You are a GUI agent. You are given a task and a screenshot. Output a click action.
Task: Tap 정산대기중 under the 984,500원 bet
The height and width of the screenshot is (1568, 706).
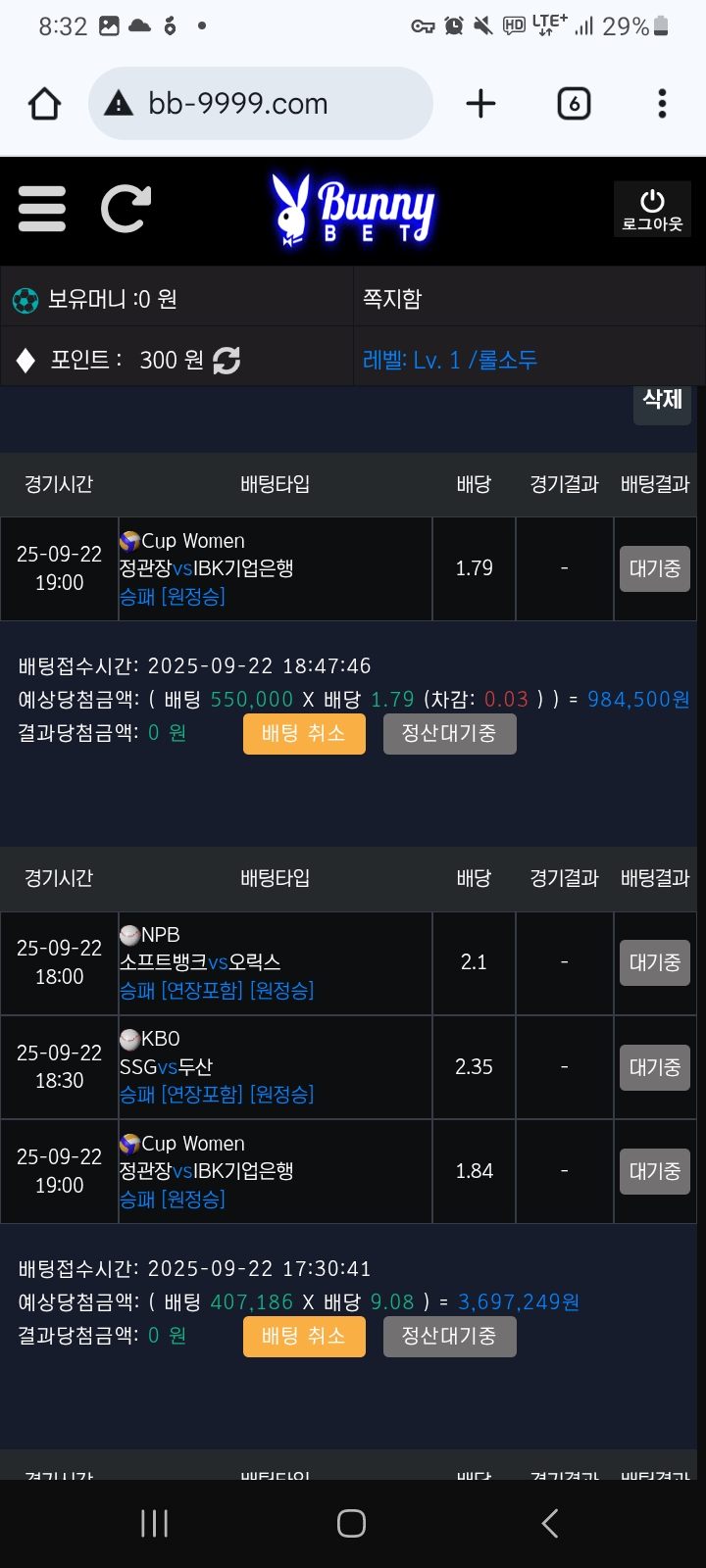point(449,734)
